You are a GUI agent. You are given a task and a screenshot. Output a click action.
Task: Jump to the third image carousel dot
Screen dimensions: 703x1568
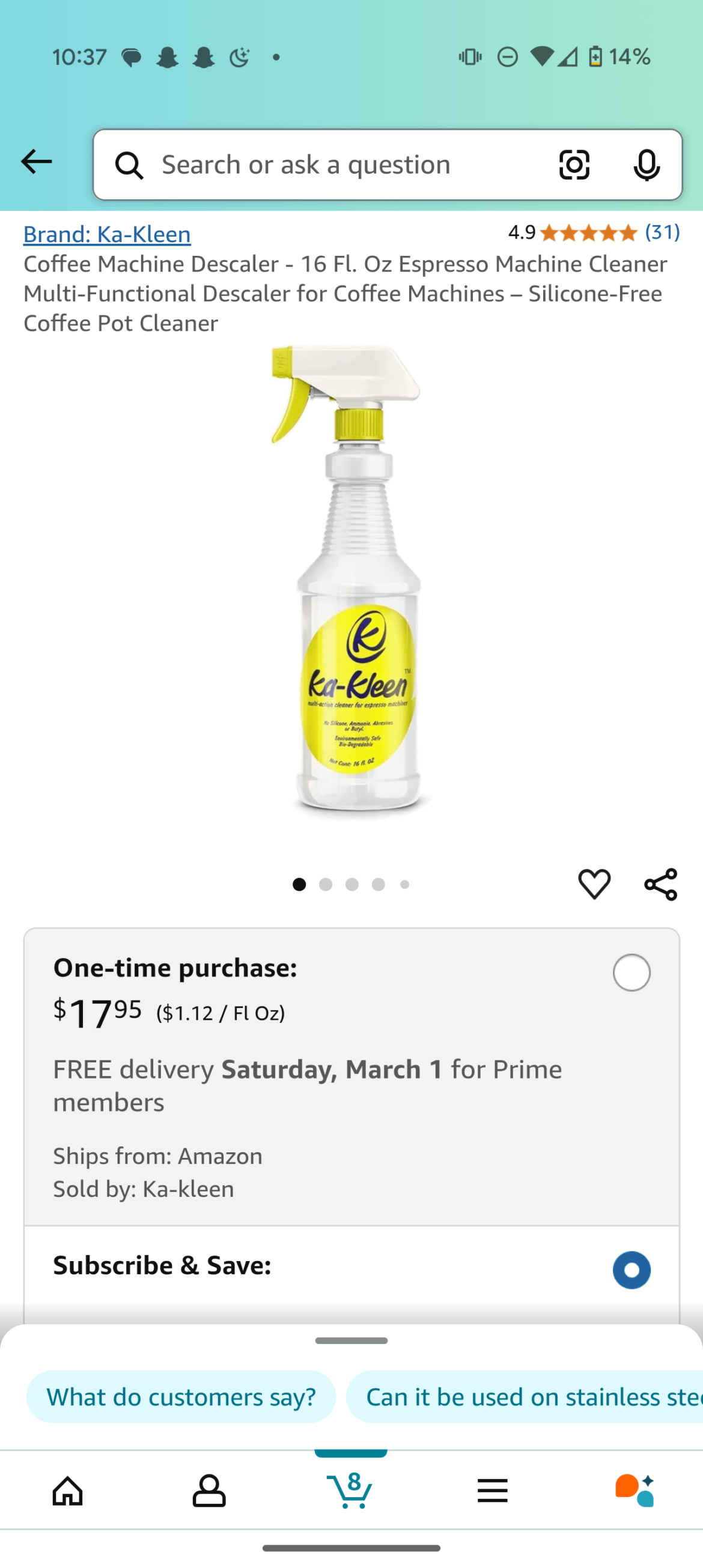[352, 885]
